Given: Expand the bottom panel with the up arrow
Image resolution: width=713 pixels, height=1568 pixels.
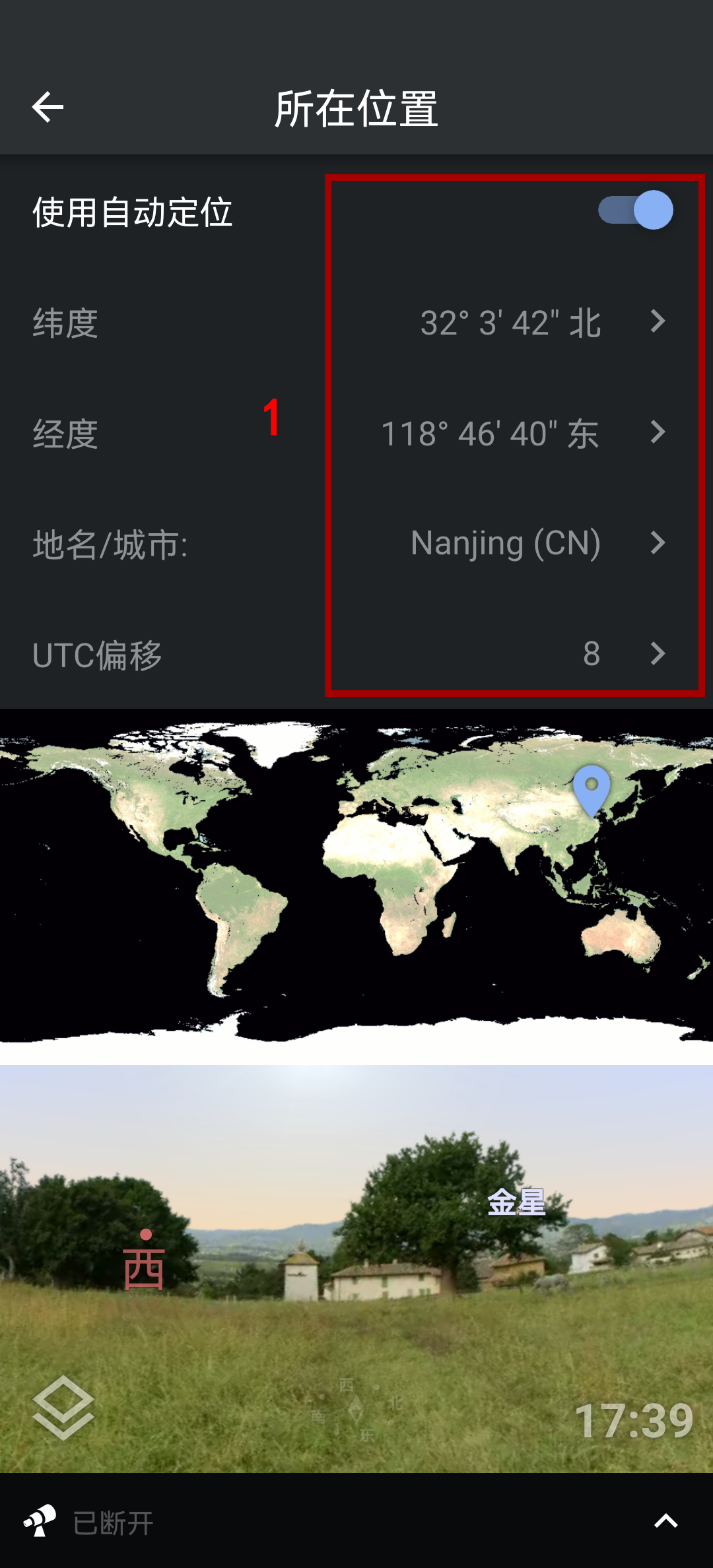Looking at the screenshot, I should [665, 1522].
